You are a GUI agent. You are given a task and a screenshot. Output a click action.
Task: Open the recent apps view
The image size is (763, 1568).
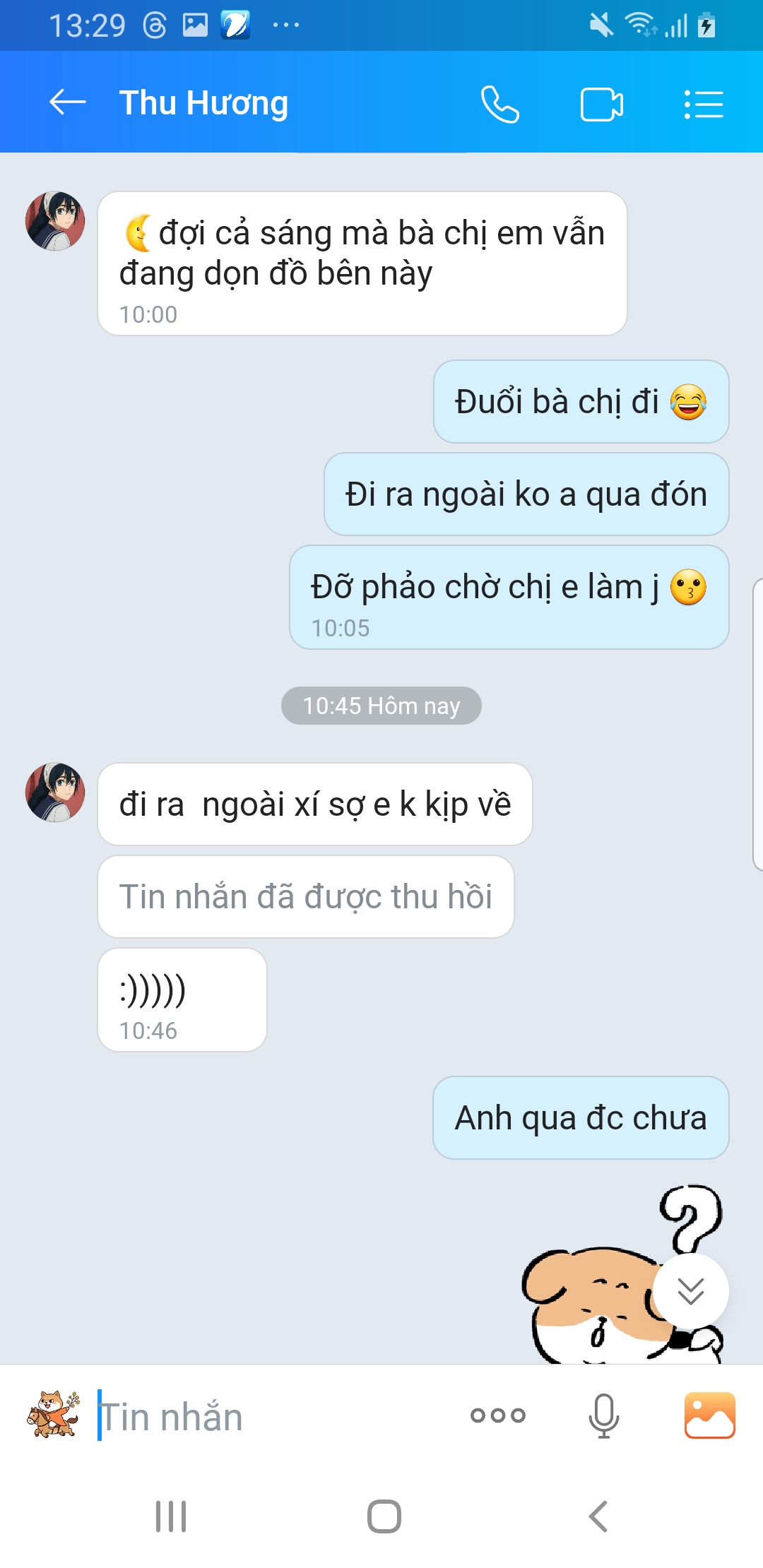pyautogui.click(x=171, y=1516)
